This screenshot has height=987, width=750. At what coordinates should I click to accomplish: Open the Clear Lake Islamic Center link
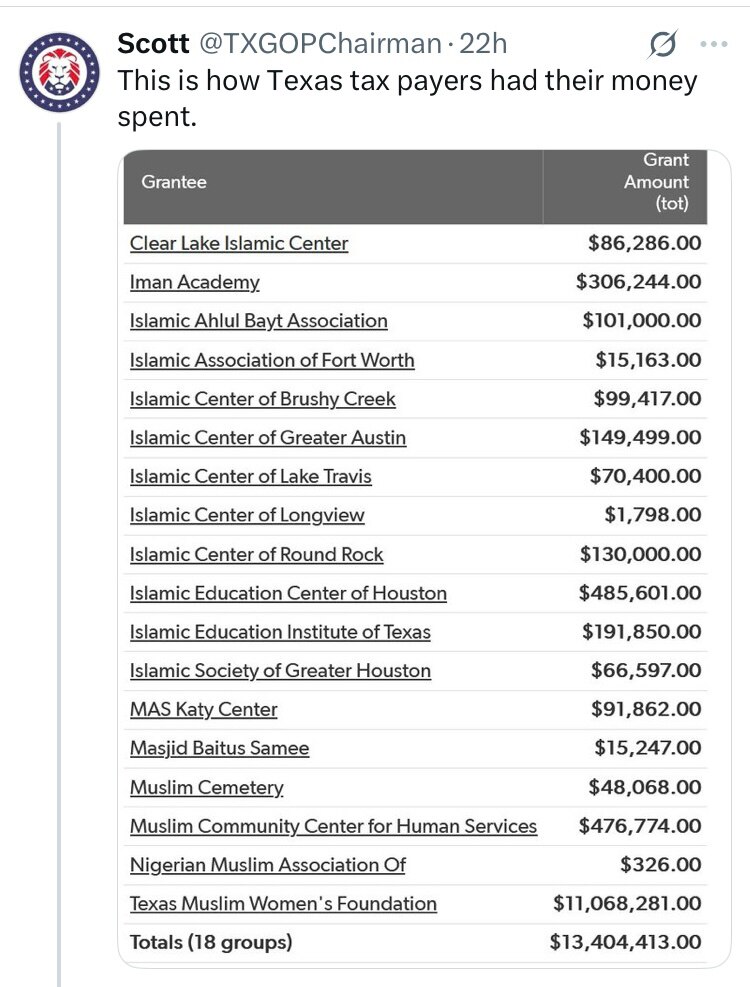coord(238,243)
